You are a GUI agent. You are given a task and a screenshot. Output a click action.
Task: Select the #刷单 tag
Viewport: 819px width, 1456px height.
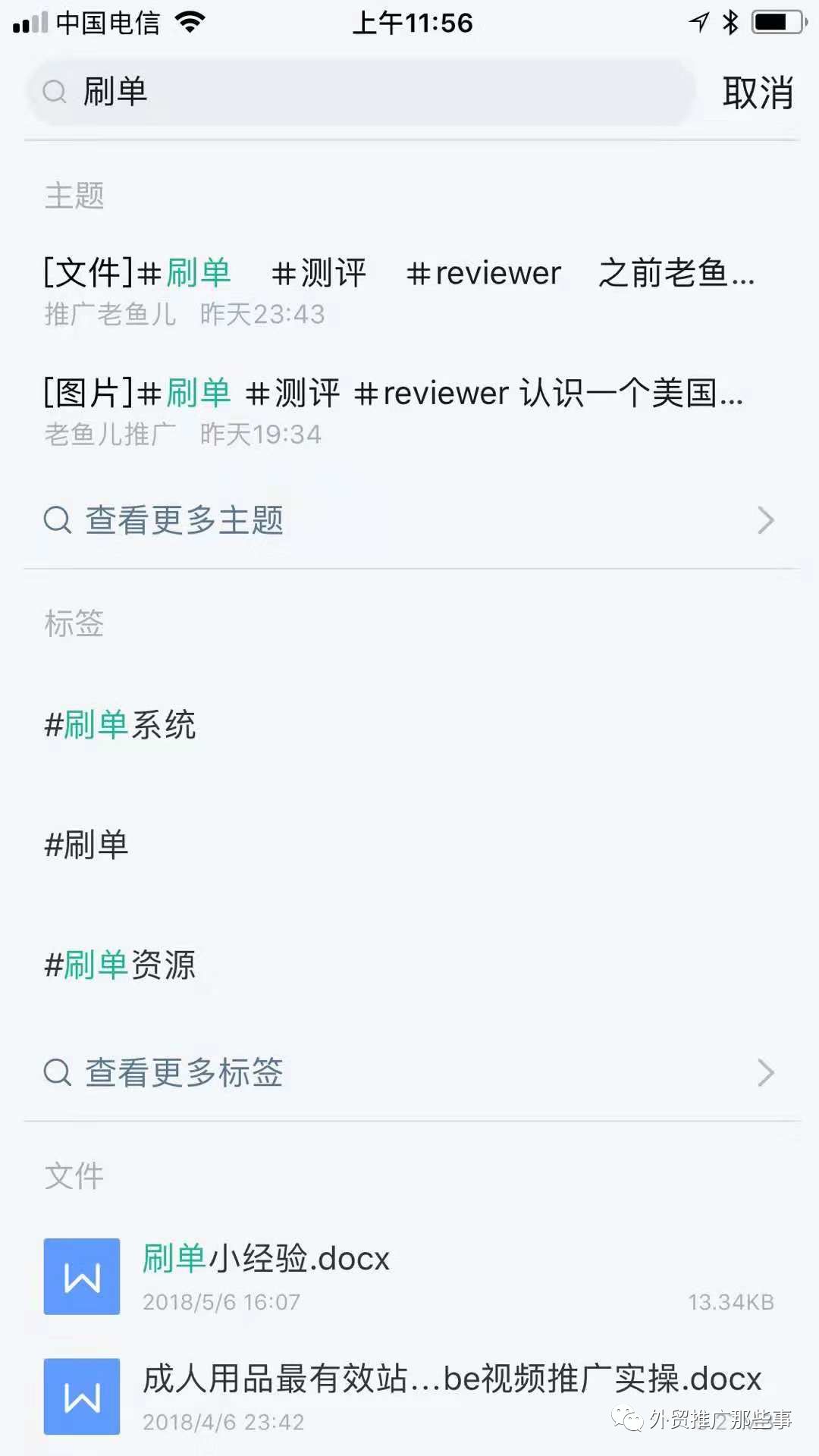click(x=86, y=845)
